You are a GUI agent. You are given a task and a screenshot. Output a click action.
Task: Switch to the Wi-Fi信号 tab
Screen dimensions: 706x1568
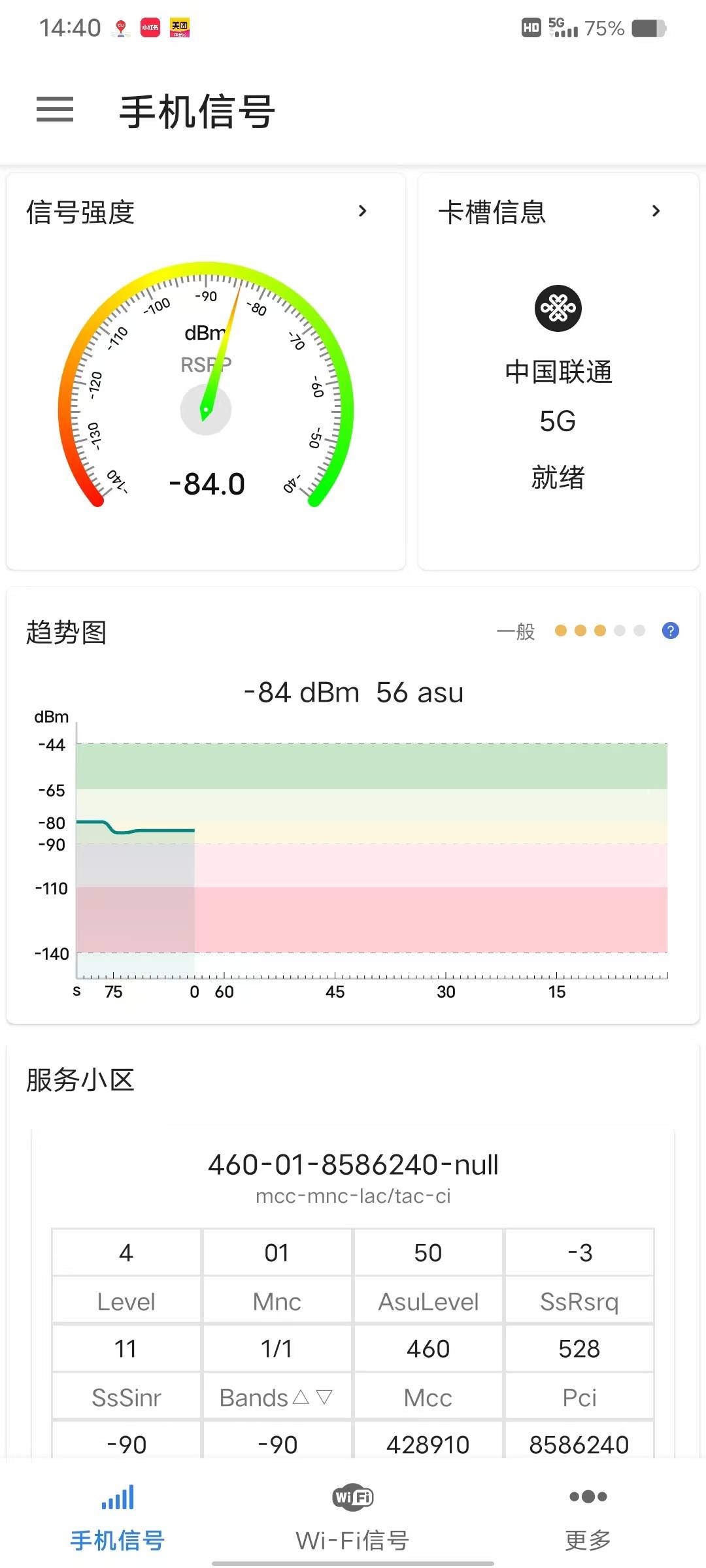pos(352,1517)
